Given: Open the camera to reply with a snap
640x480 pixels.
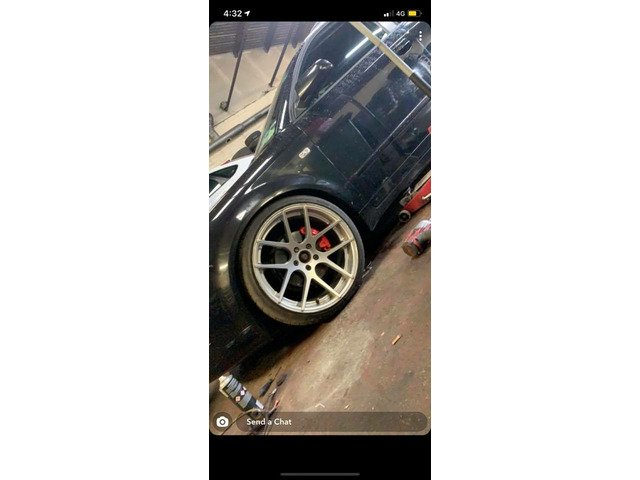Looking at the screenshot, I should [222, 422].
